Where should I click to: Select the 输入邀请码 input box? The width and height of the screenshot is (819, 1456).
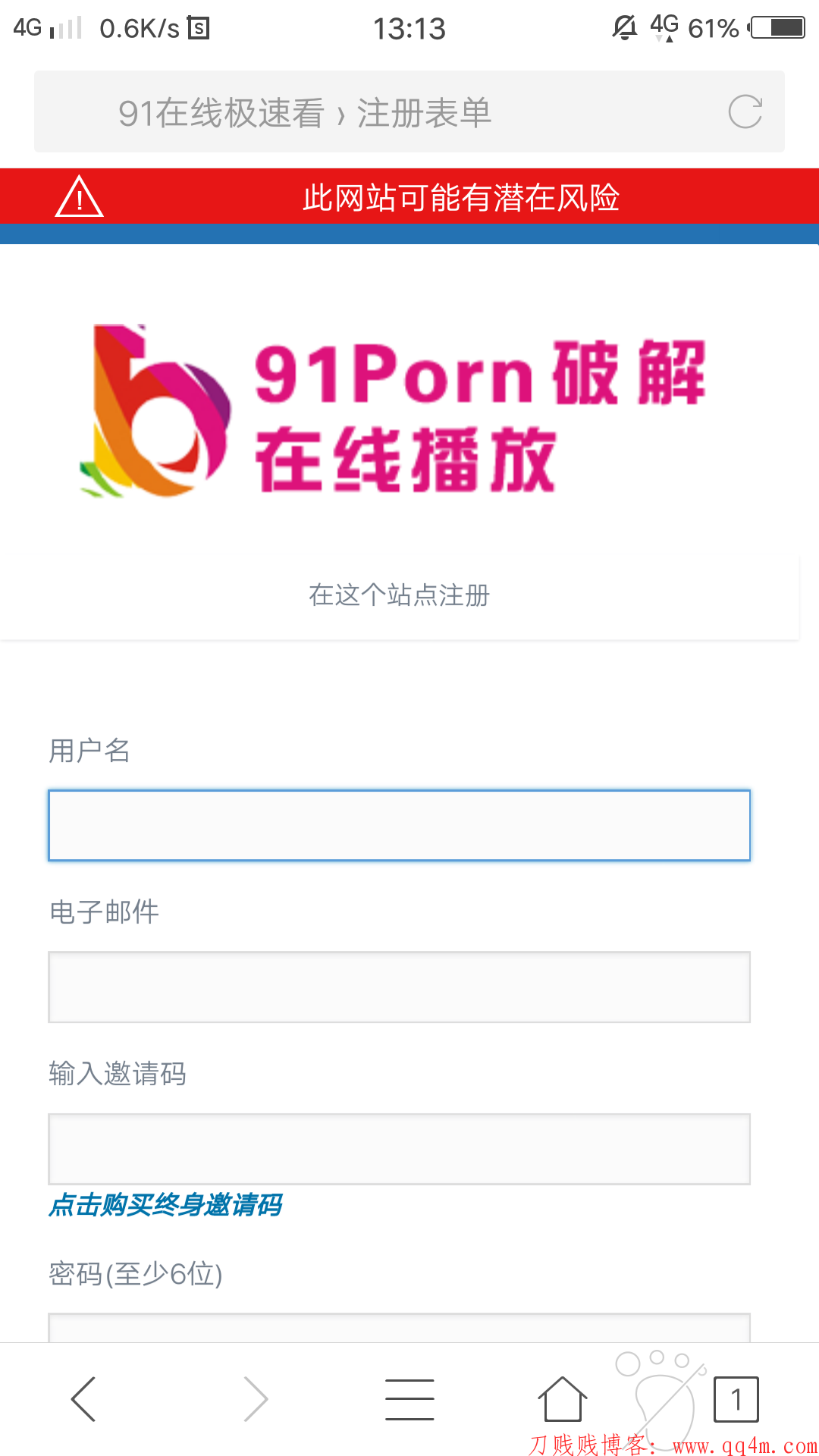(399, 1149)
